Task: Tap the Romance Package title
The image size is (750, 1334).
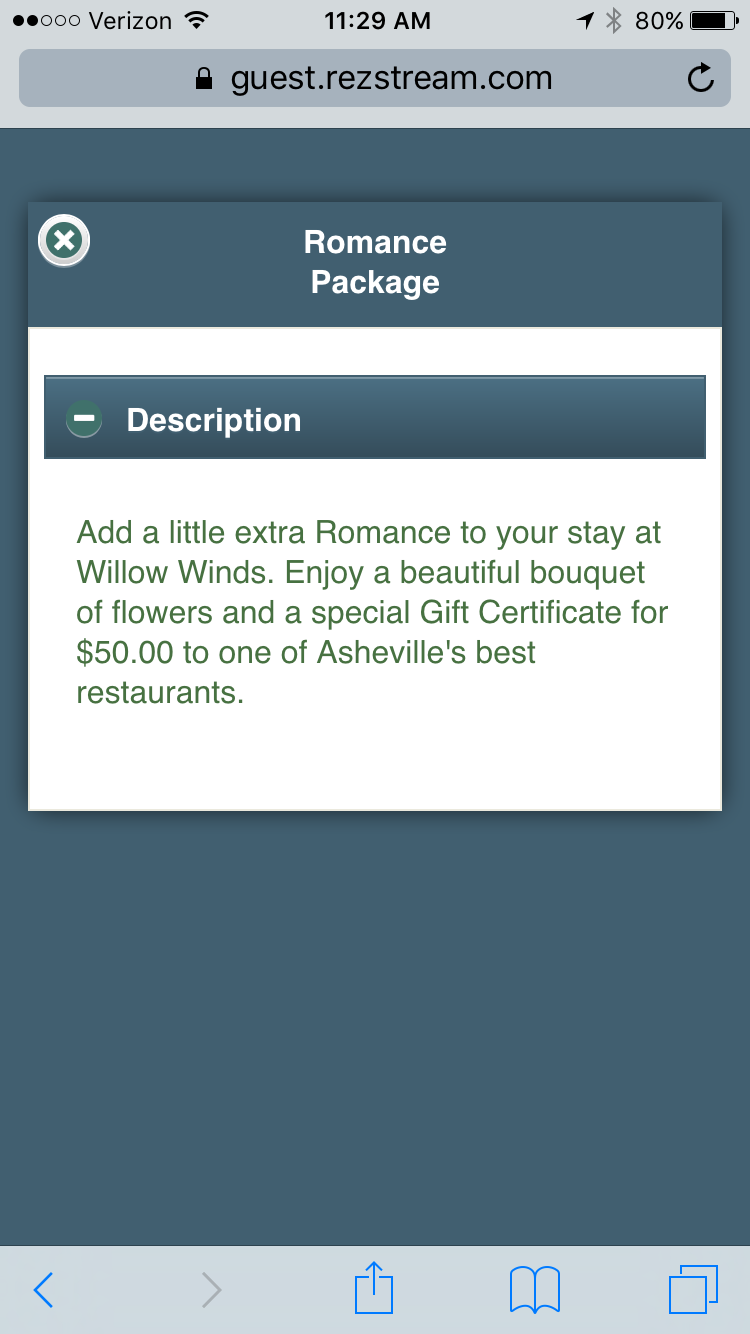Action: (x=375, y=261)
